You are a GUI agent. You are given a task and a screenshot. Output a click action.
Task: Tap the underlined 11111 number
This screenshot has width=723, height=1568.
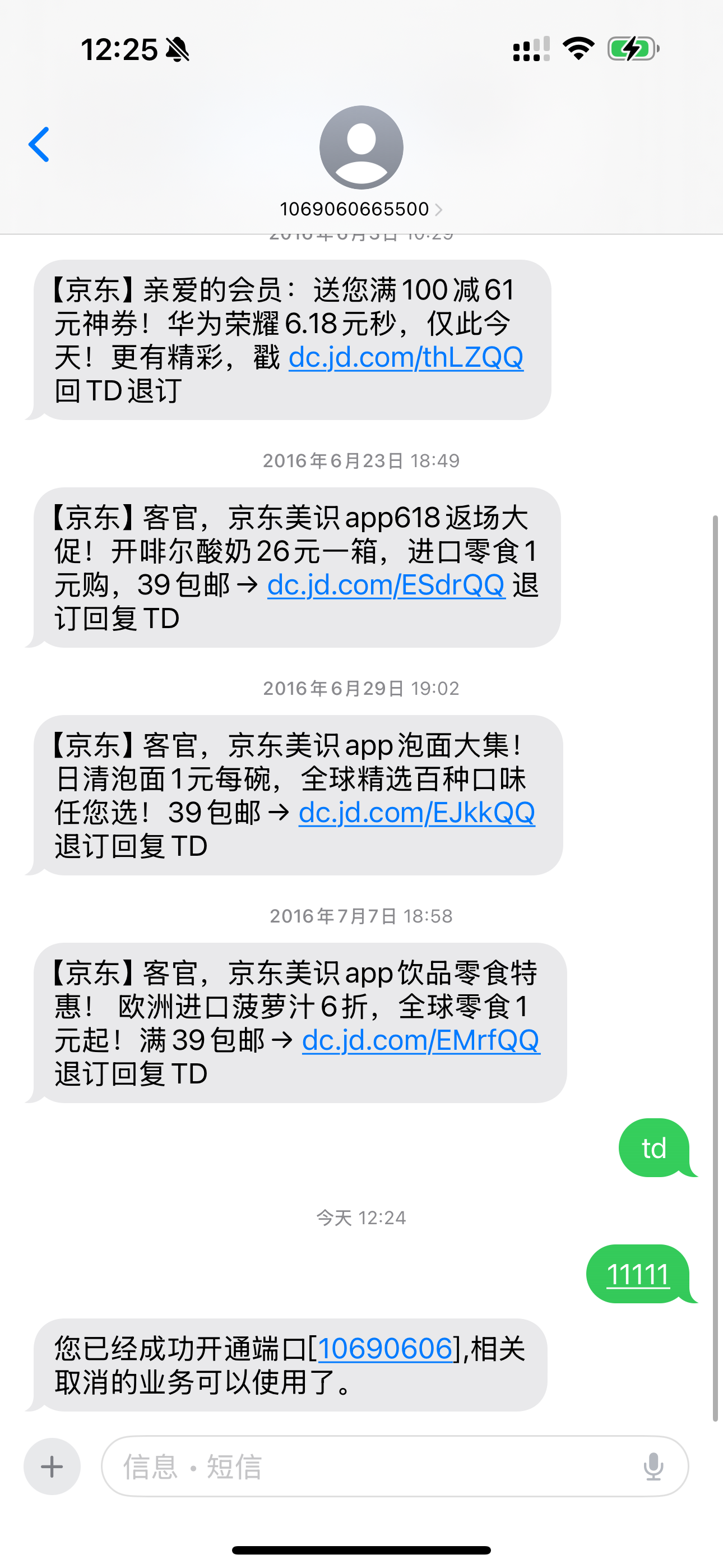tap(637, 1274)
